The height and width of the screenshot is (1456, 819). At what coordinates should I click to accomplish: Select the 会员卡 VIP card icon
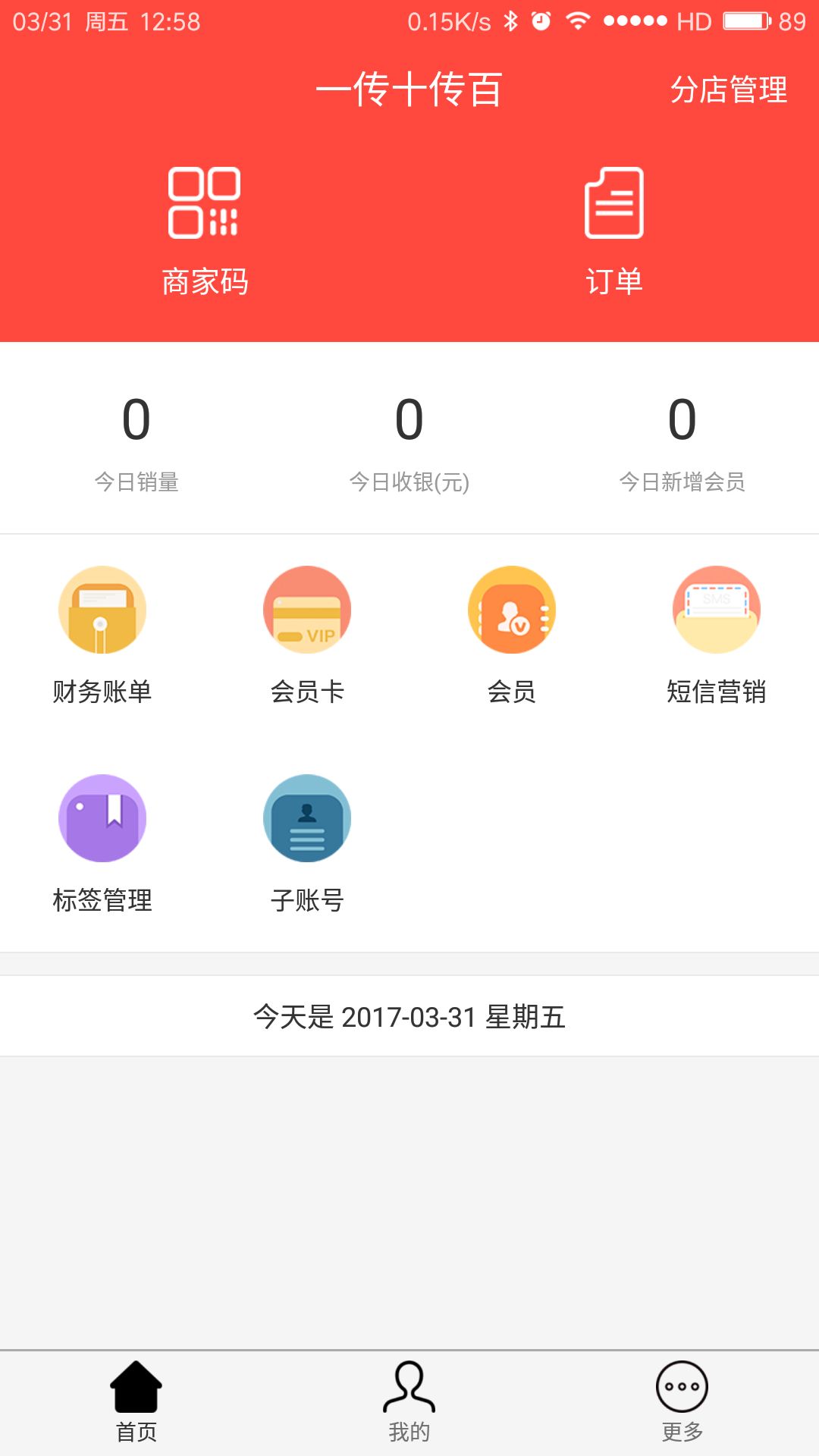307,610
